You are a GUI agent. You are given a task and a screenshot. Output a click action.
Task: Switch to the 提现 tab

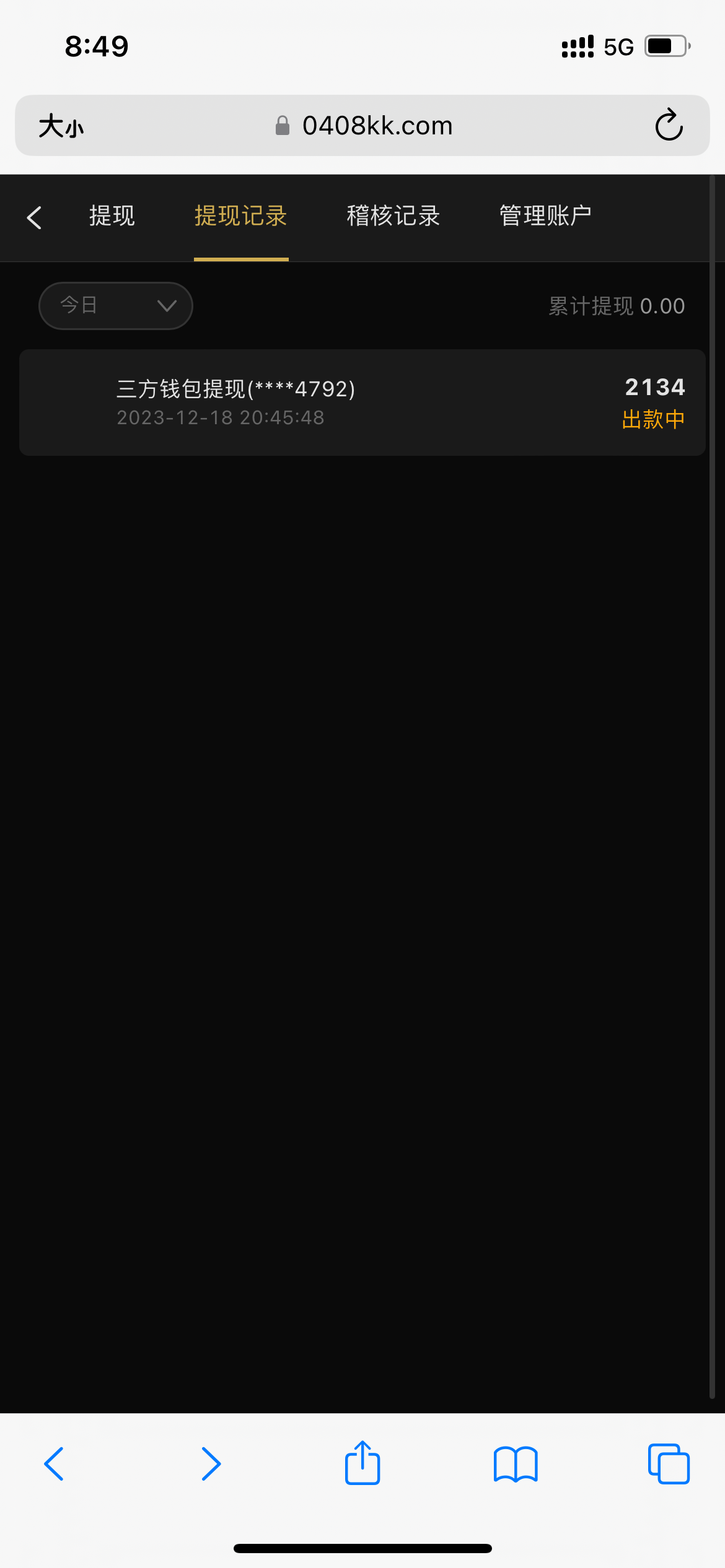click(x=112, y=216)
